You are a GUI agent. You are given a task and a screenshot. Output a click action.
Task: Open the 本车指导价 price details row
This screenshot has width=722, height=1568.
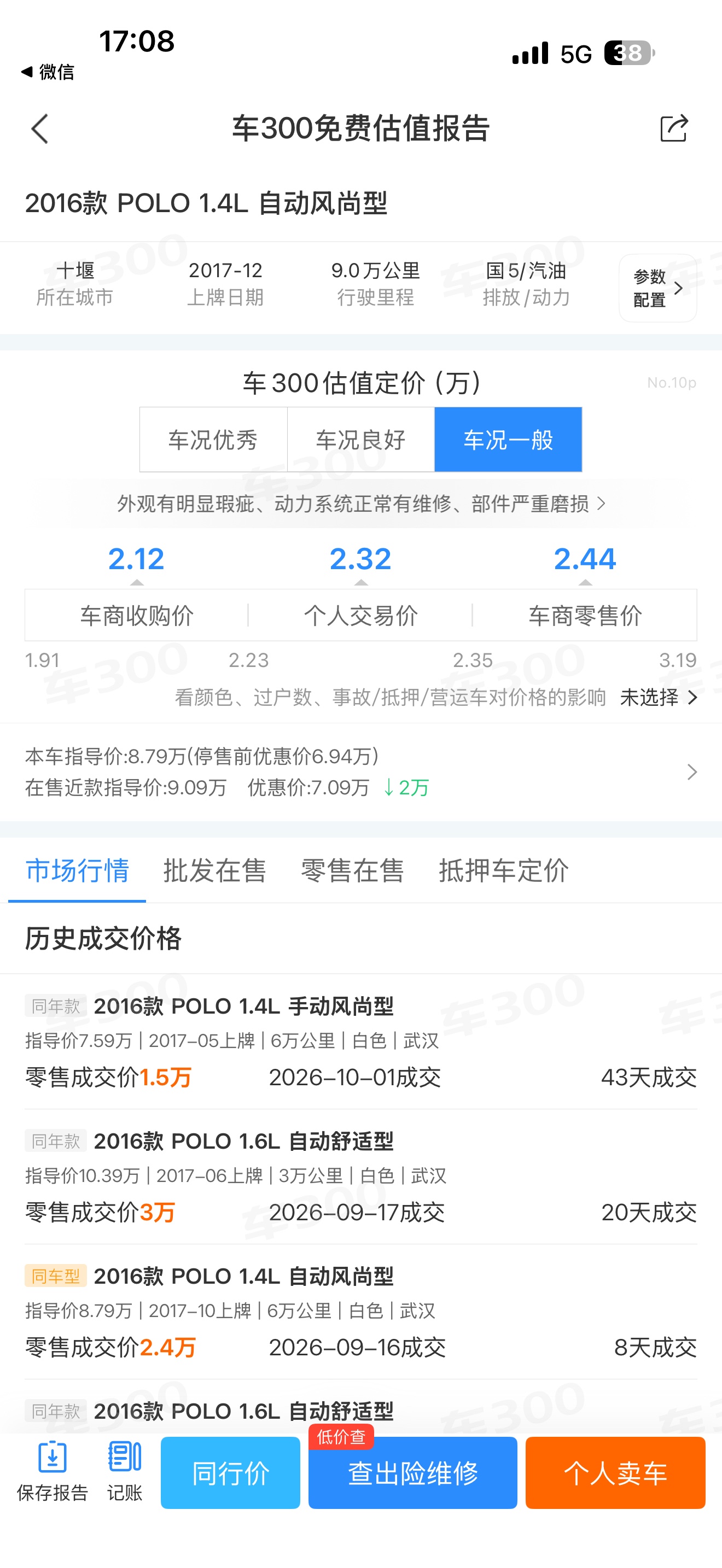[x=361, y=772]
